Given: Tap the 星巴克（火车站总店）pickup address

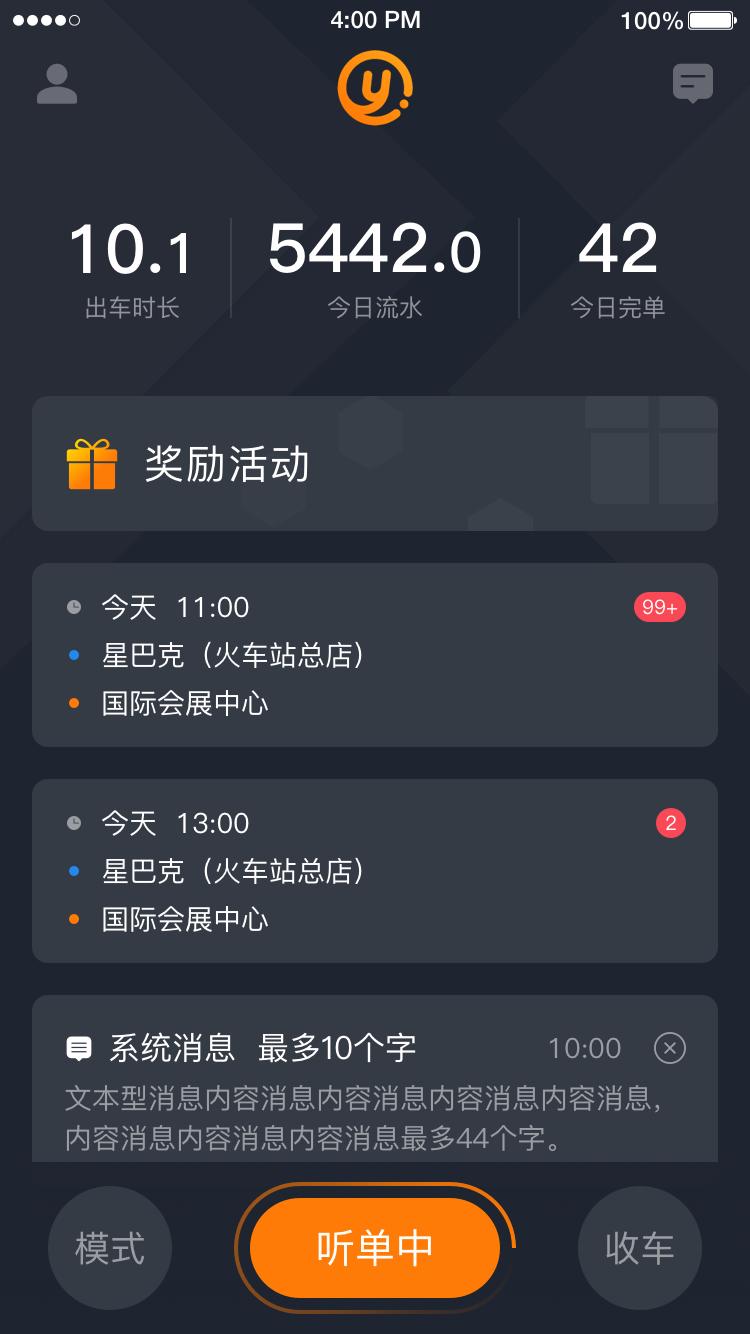Looking at the screenshot, I should point(233,655).
